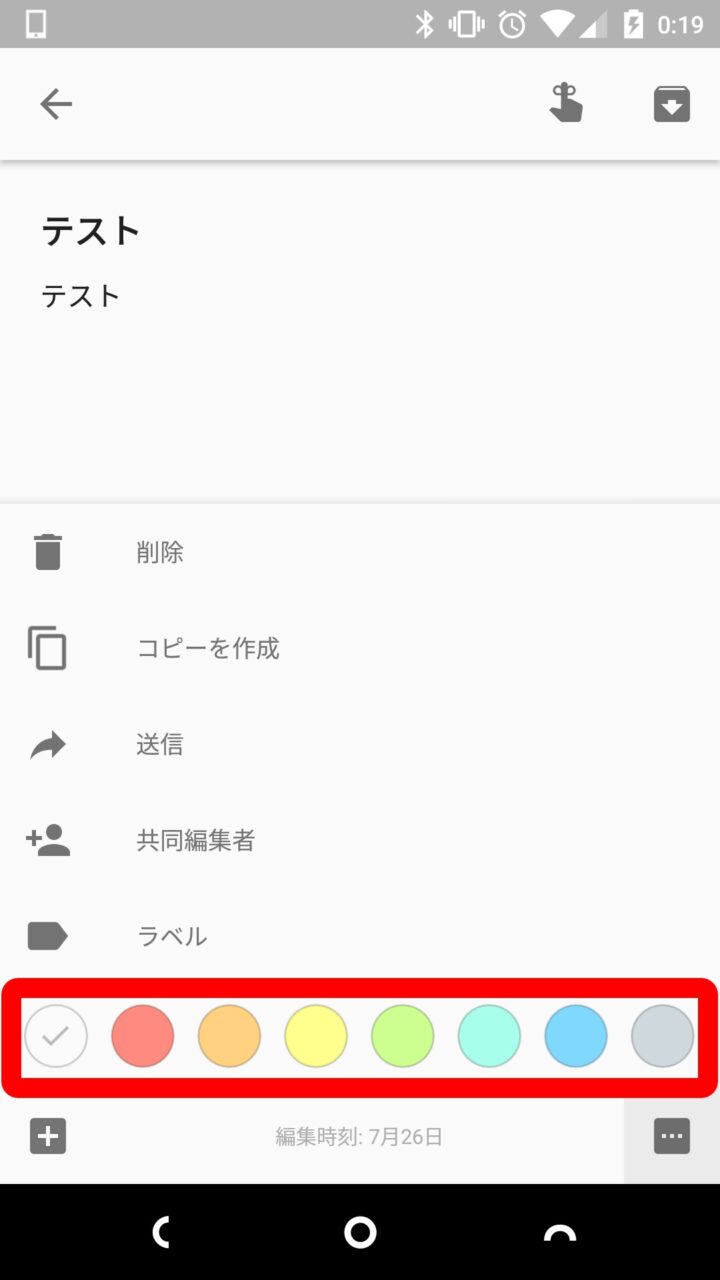Tap the system home button

360,1232
